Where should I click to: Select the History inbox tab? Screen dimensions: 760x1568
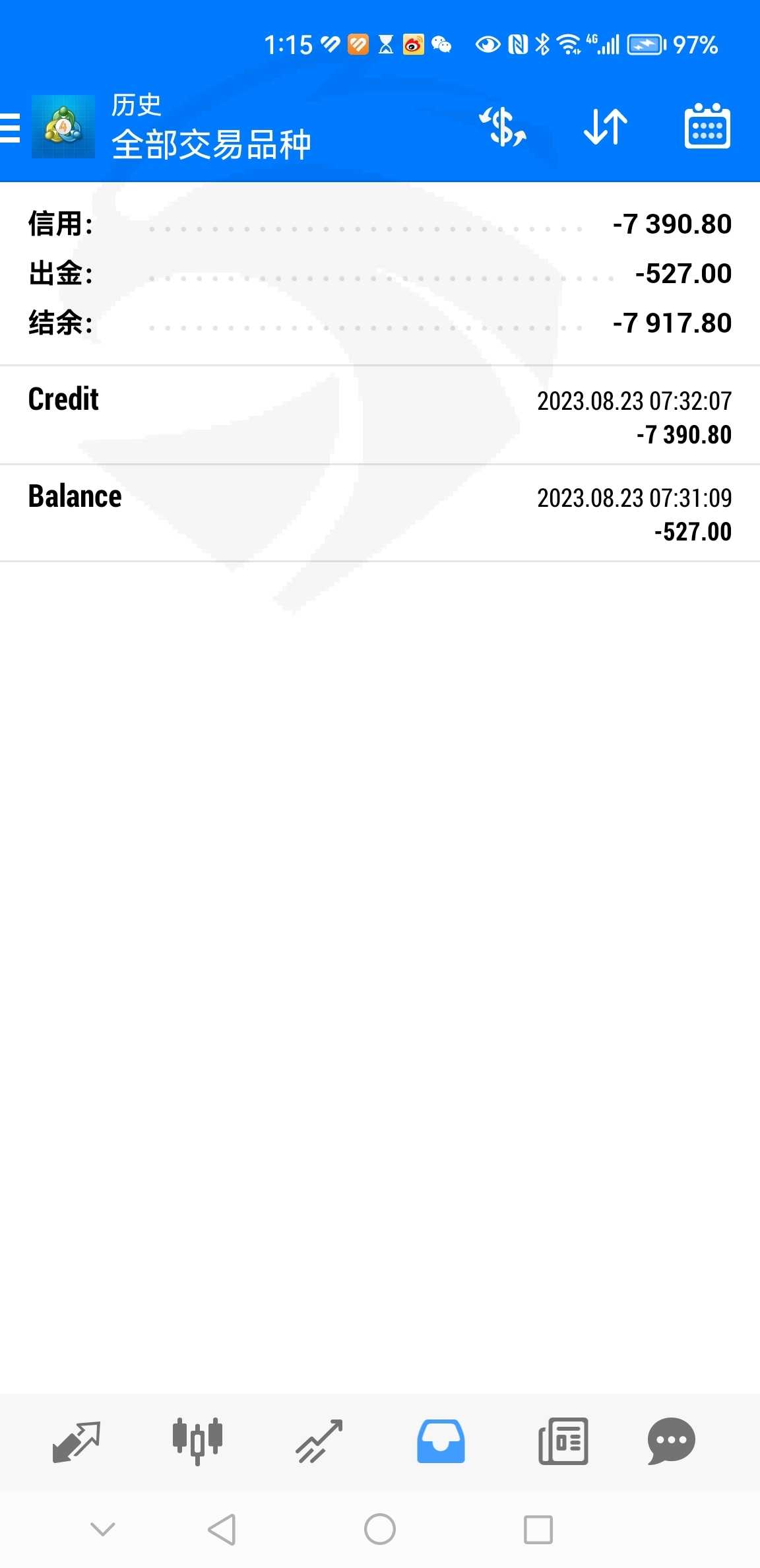coord(441,1441)
